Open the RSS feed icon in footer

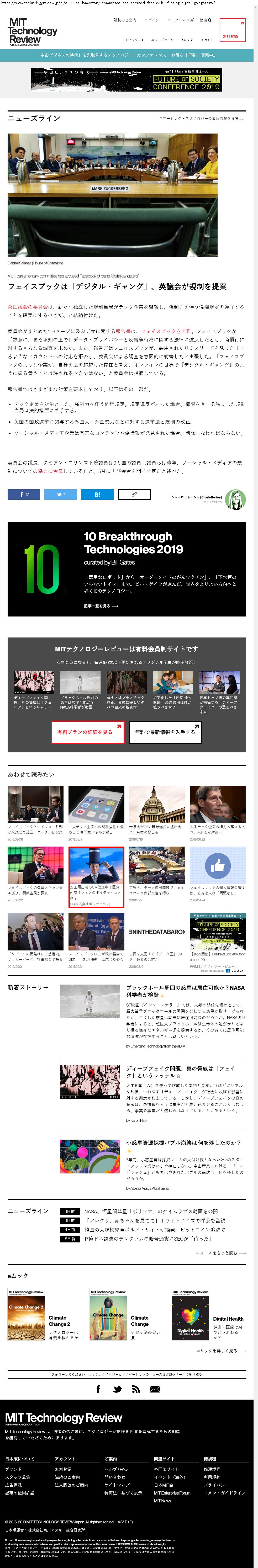point(136,1389)
